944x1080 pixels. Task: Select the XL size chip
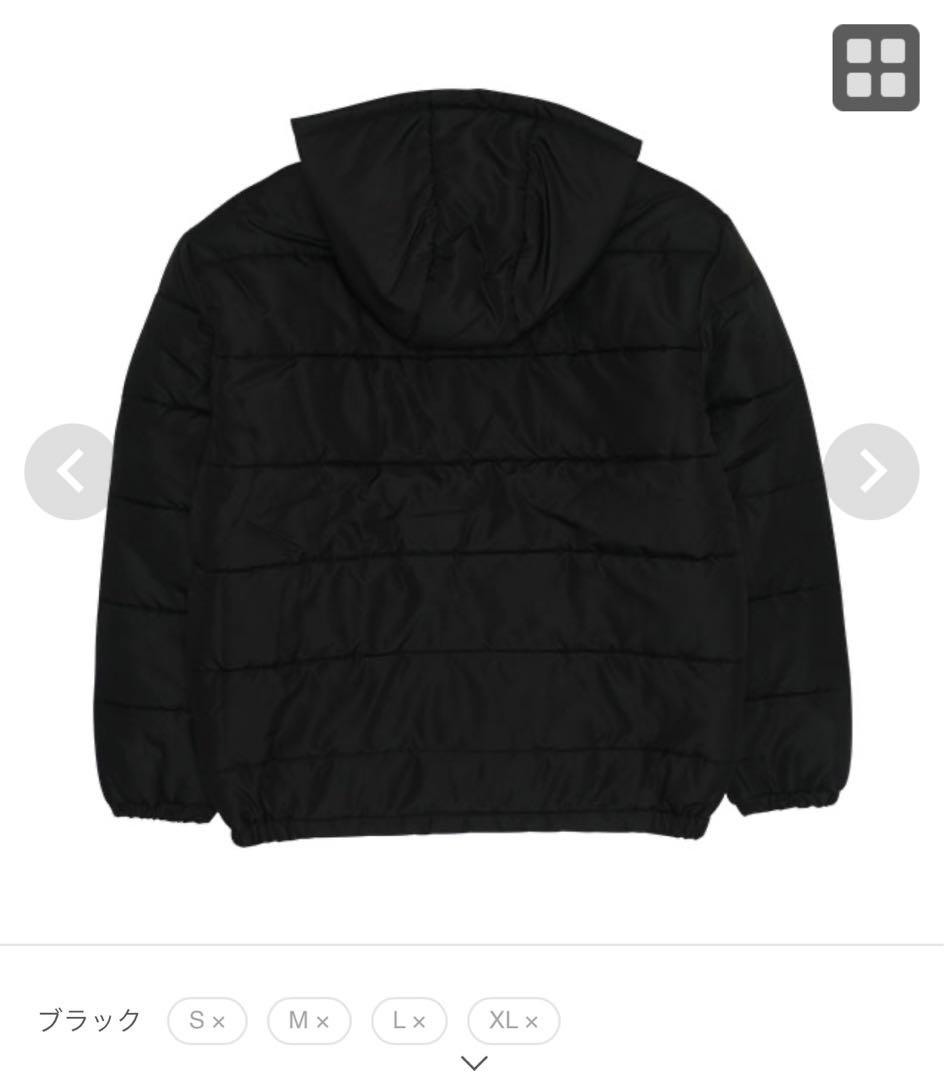pyautogui.click(x=513, y=1020)
